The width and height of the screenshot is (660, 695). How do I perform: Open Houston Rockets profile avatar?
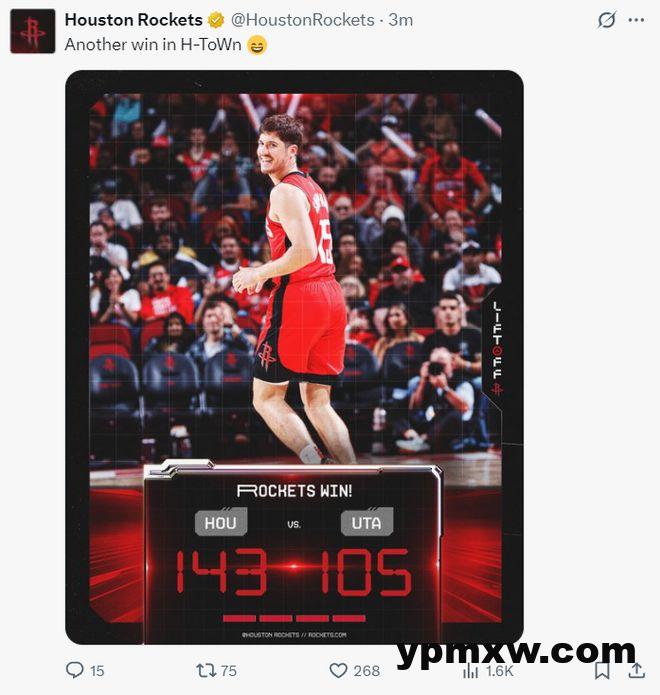click(33, 31)
